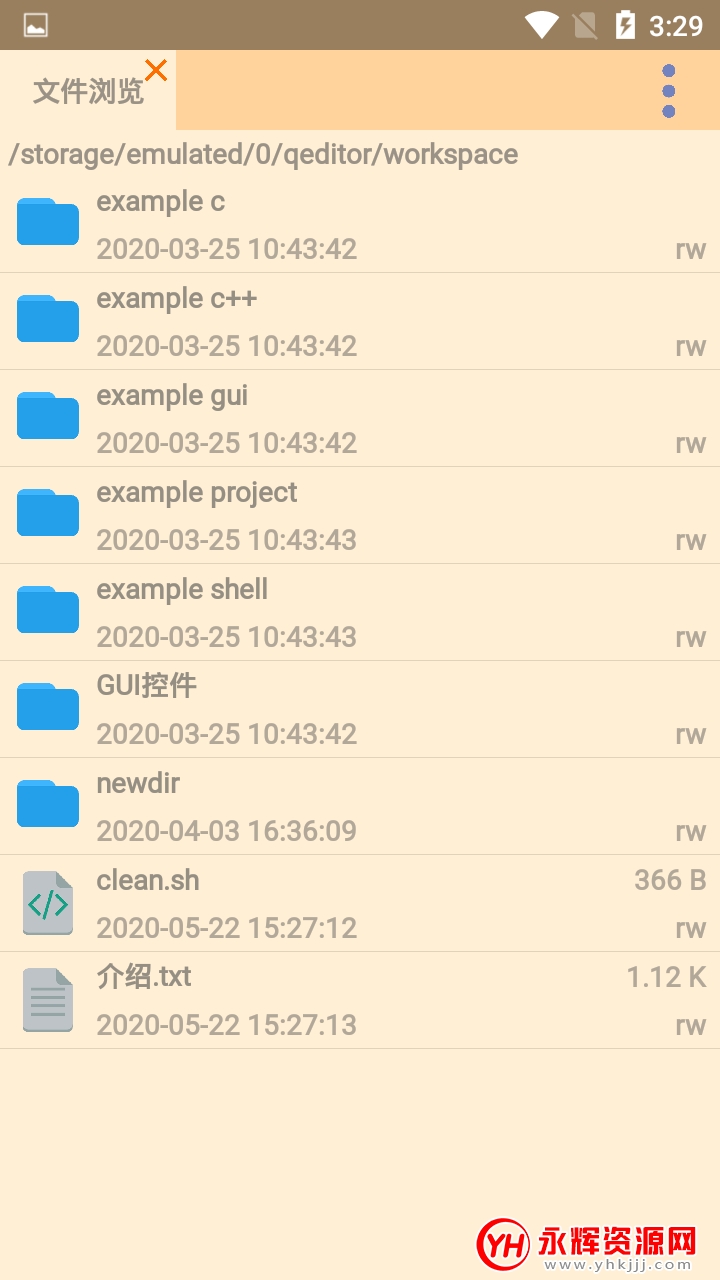This screenshot has width=720, height=1280.
Task: Open the example c folder
Action: (x=360, y=225)
